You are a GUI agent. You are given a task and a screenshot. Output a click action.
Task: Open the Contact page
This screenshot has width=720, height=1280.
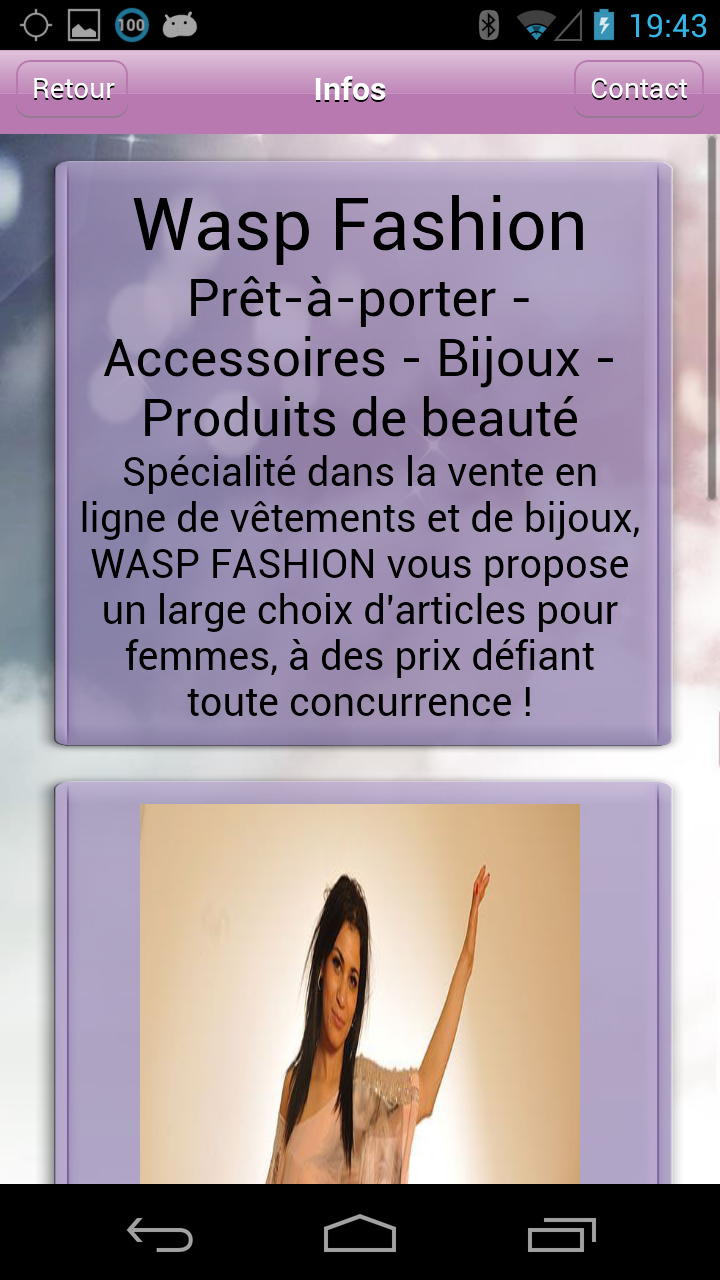(x=638, y=89)
